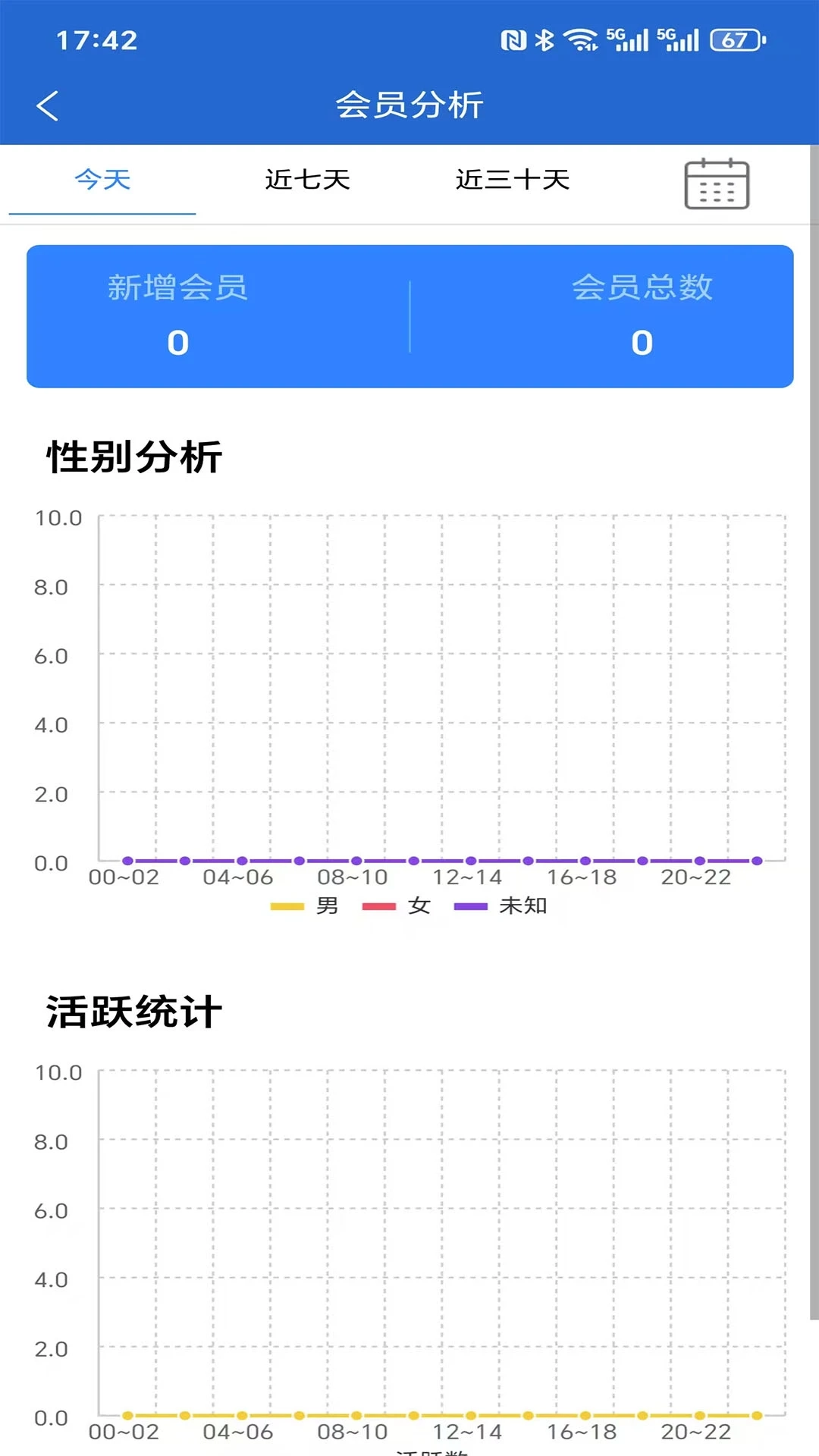The height and width of the screenshot is (1456, 819).
Task: Open the calendar date picker icon
Action: (717, 183)
